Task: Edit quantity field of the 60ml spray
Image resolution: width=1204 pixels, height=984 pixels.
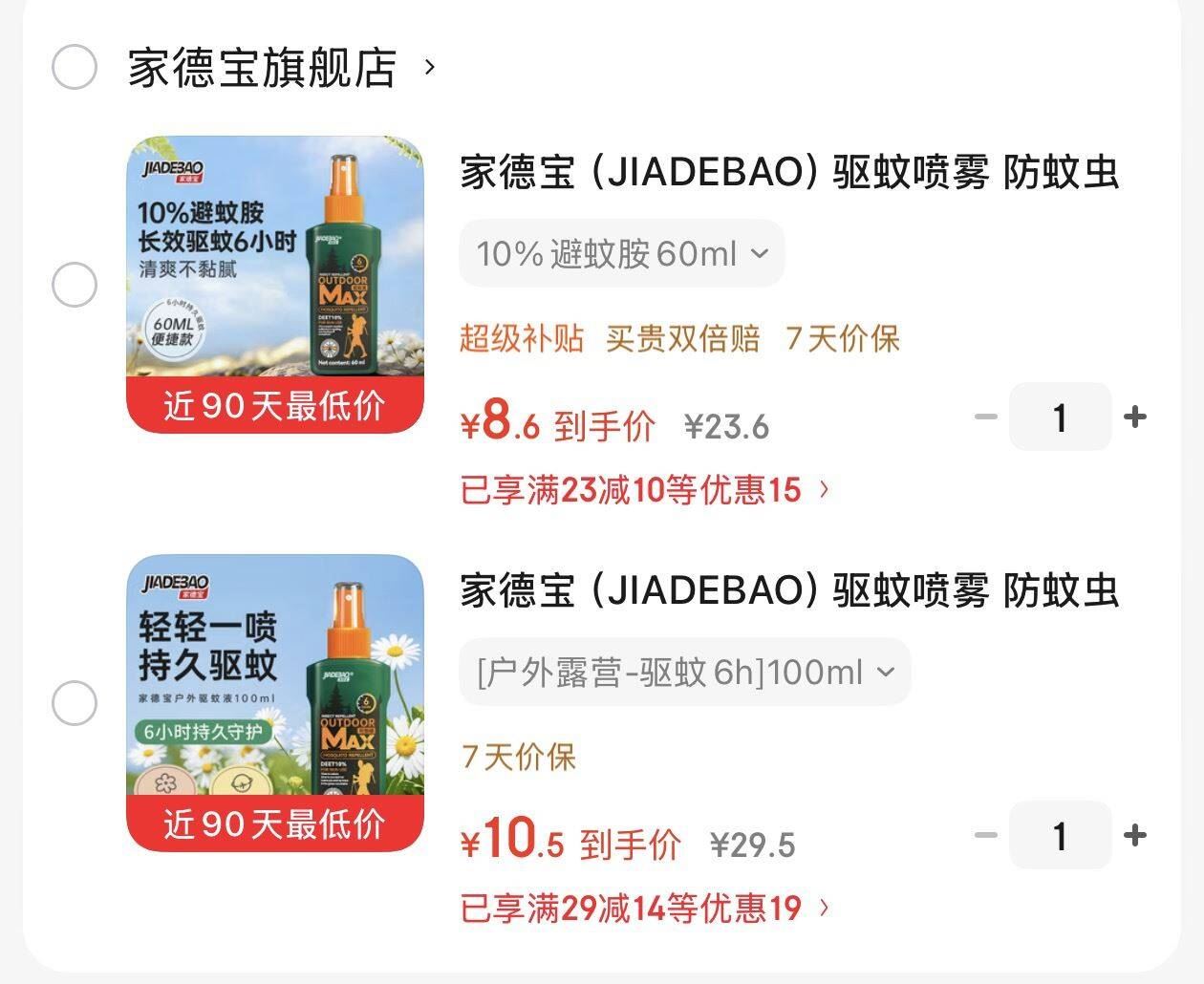Action: 1061,417
